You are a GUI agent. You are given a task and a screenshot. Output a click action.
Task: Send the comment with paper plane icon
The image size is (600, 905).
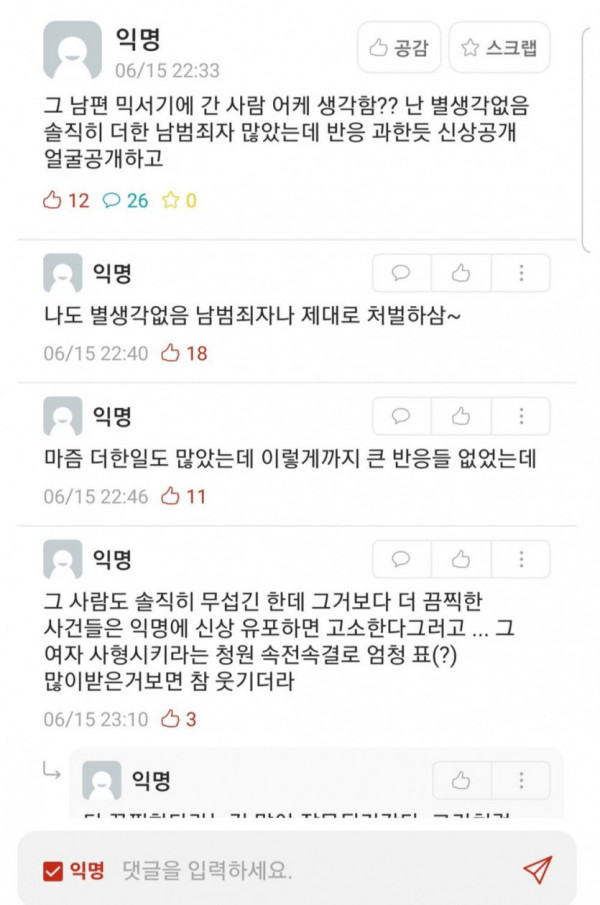[537, 869]
